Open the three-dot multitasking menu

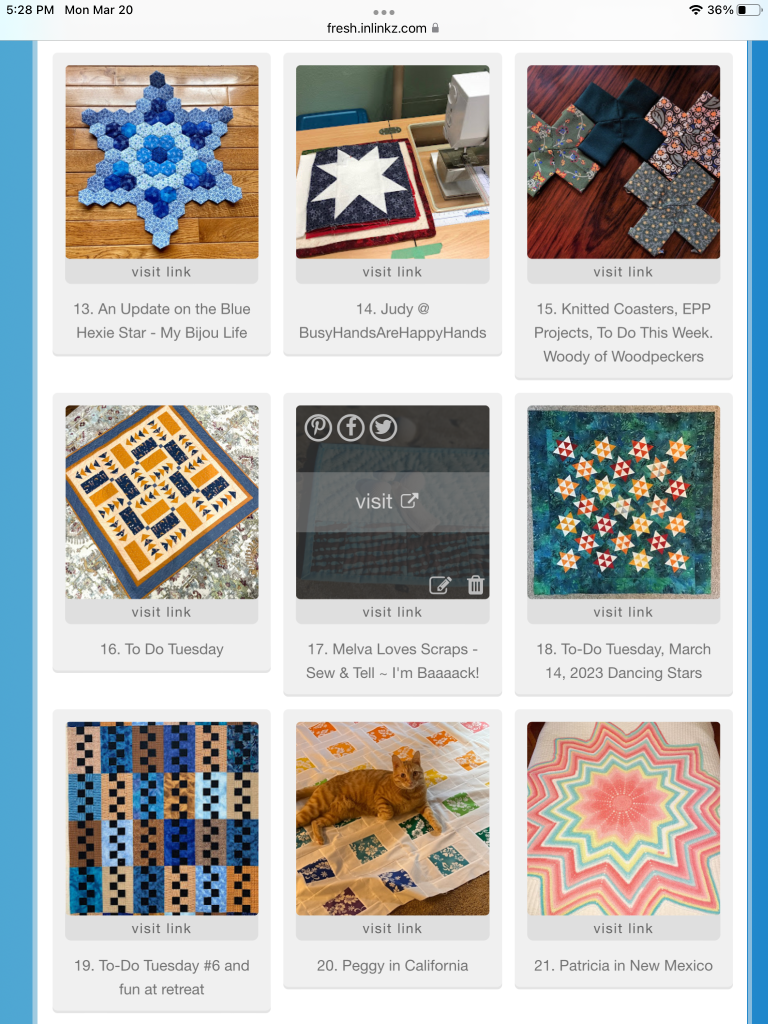coord(384,13)
